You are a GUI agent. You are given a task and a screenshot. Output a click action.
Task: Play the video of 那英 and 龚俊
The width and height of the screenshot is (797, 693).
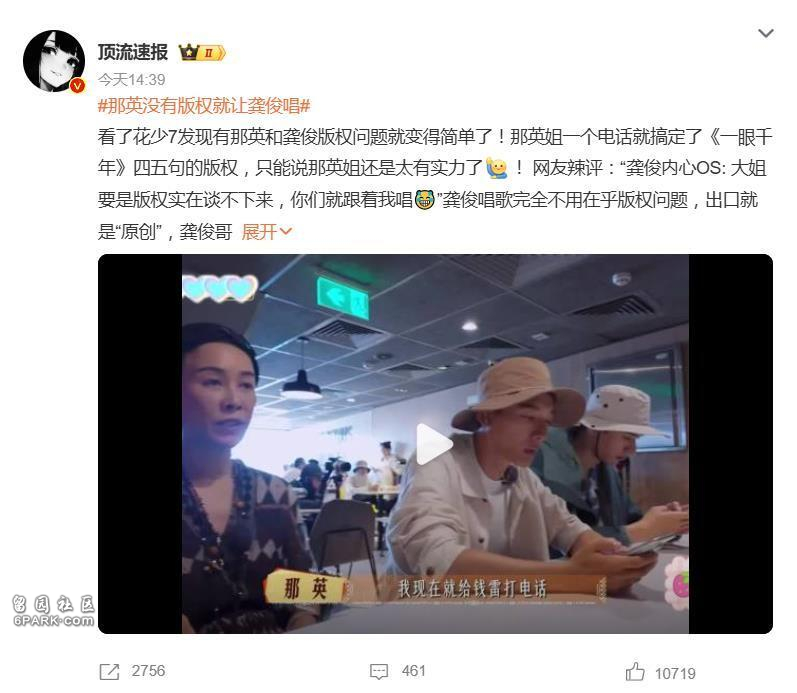(434, 444)
